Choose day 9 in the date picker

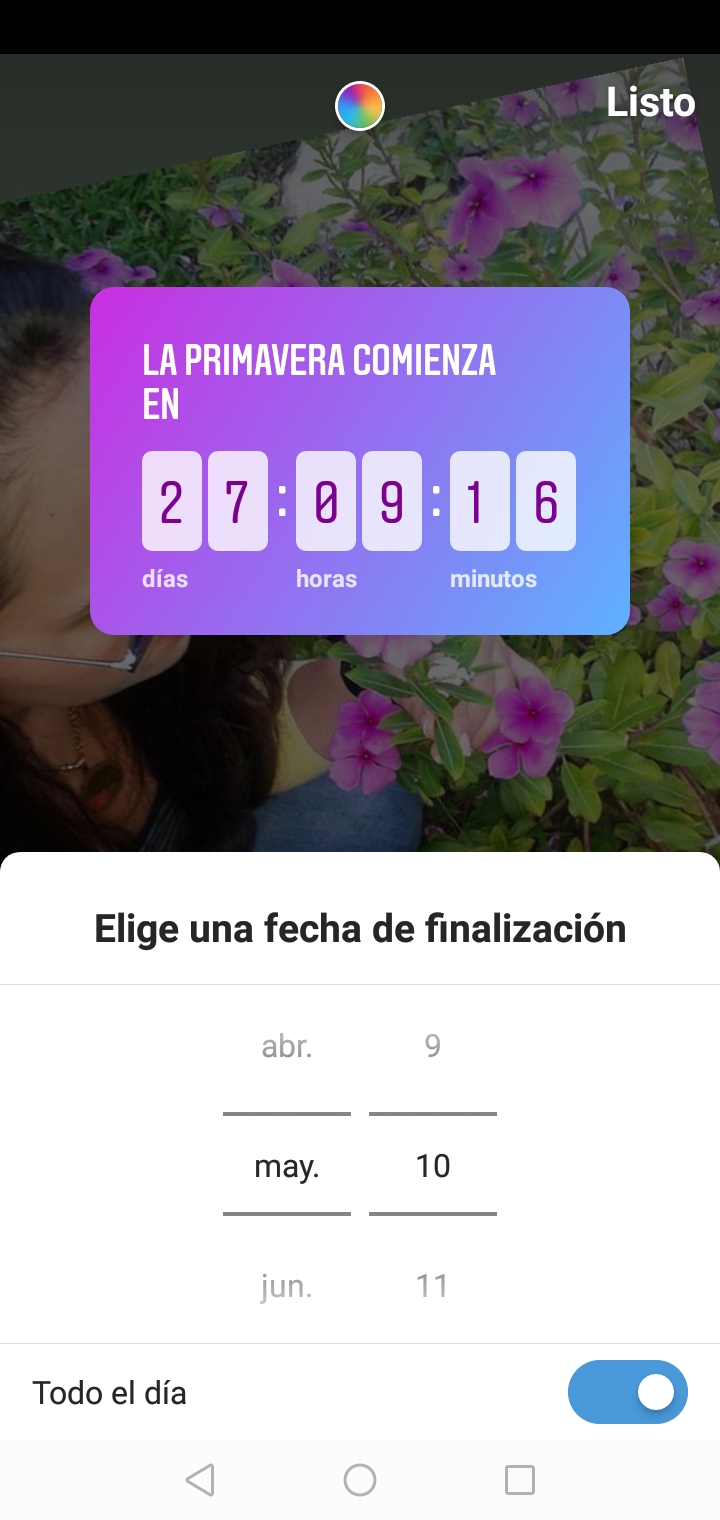point(432,1046)
